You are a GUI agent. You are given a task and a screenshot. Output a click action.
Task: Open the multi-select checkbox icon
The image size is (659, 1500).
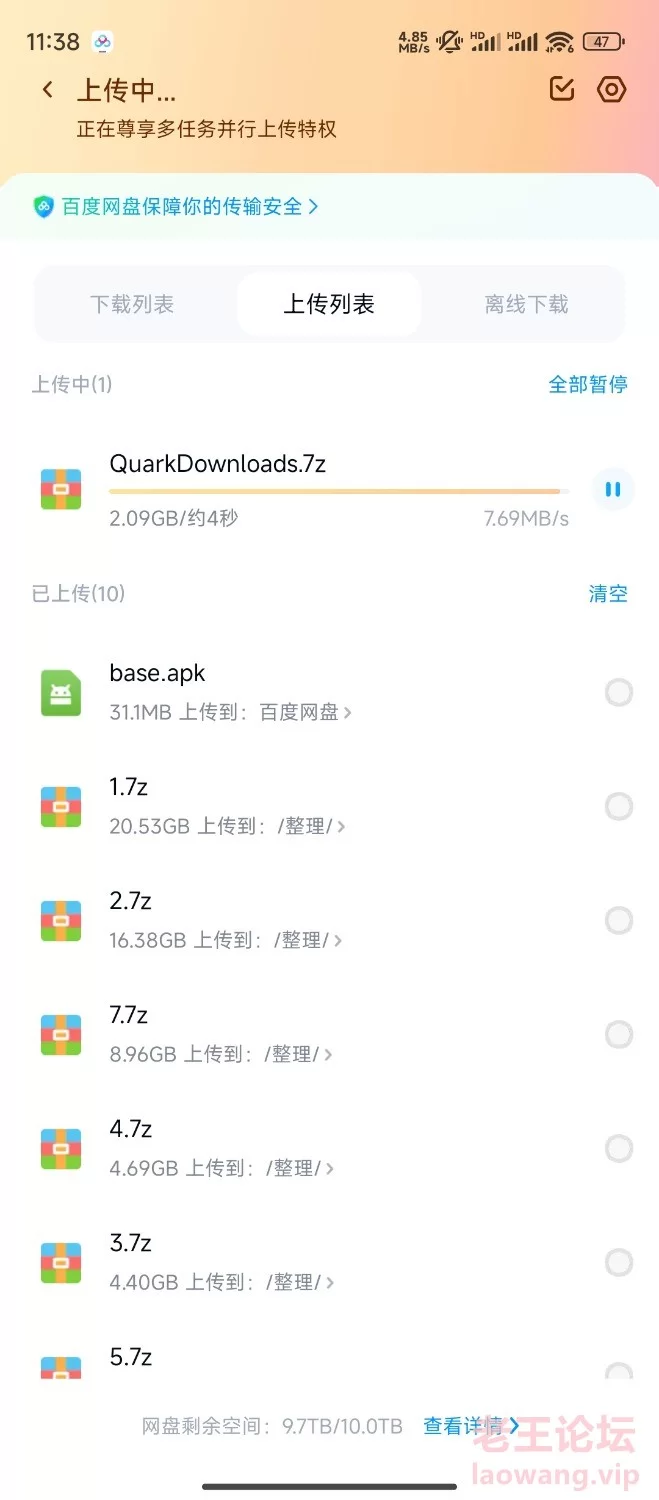pos(562,89)
